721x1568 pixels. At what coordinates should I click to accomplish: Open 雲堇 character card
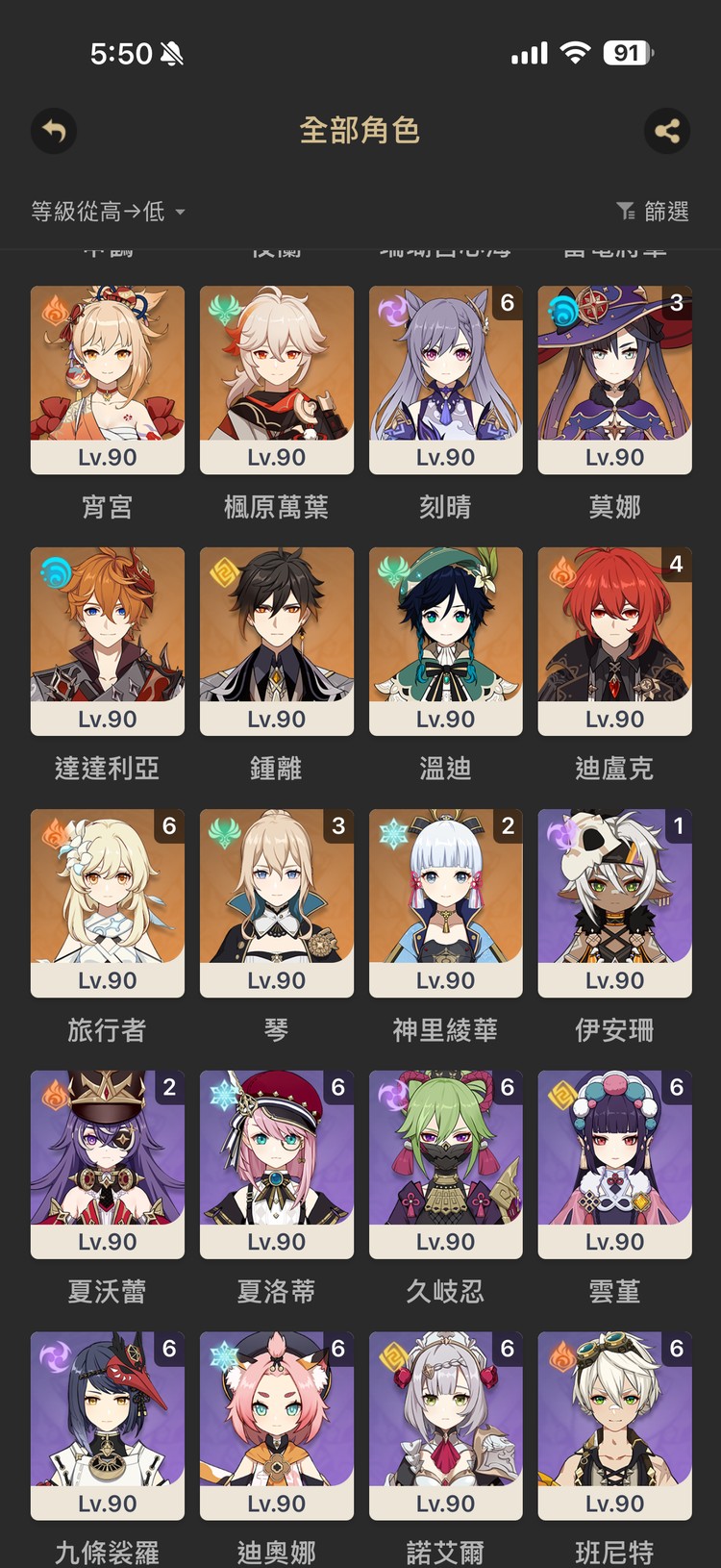tap(614, 1164)
